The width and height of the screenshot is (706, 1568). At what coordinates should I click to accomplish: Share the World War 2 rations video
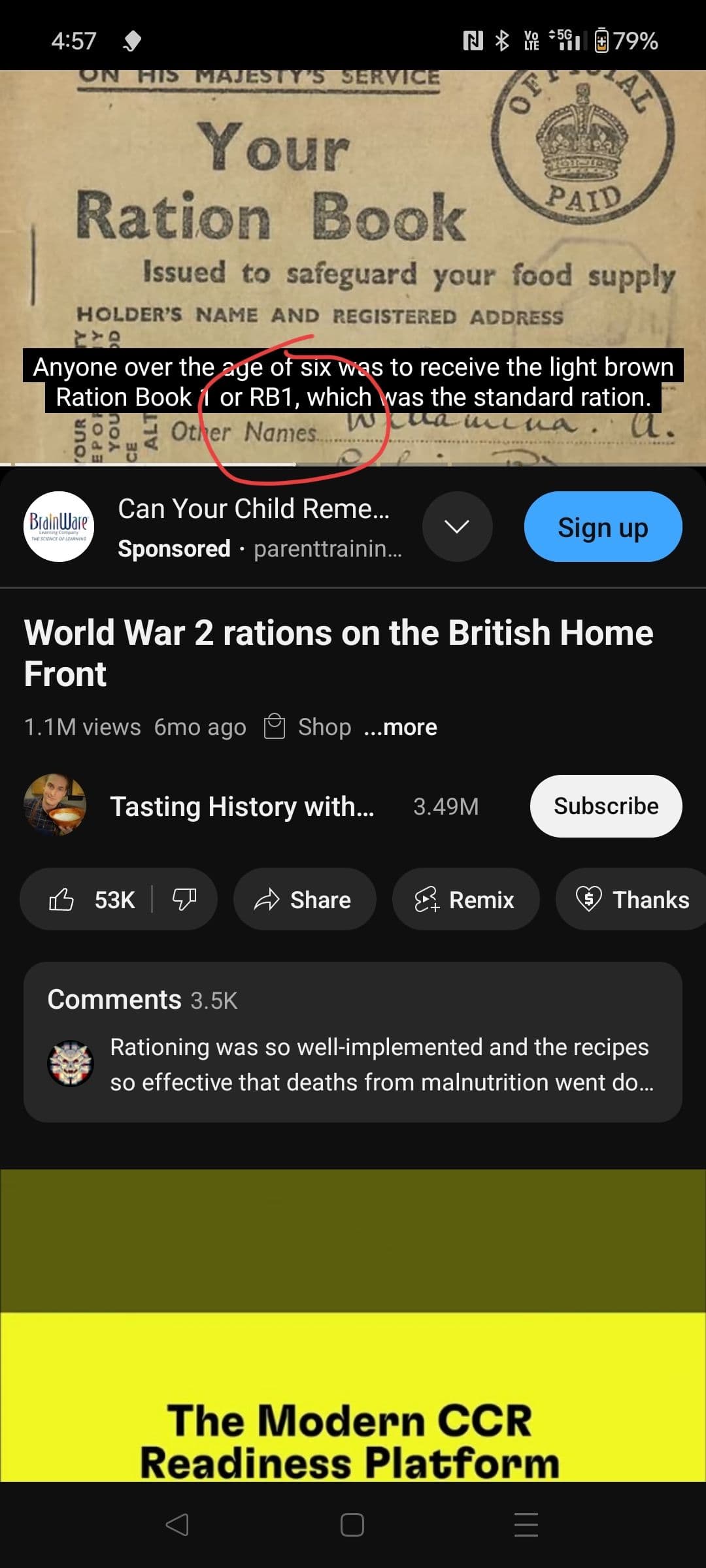click(x=305, y=900)
